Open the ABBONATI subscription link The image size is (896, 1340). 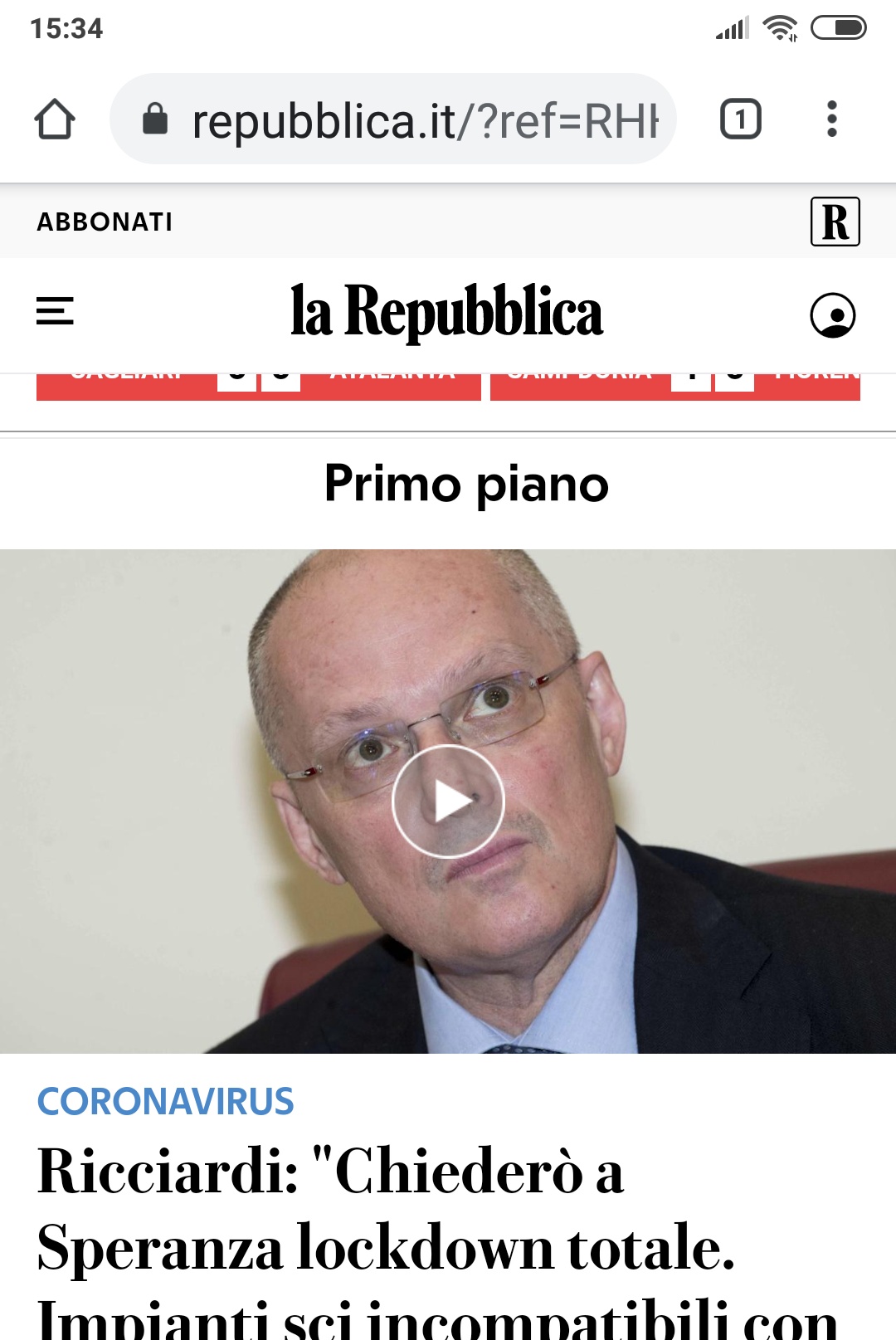pyautogui.click(x=105, y=222)
